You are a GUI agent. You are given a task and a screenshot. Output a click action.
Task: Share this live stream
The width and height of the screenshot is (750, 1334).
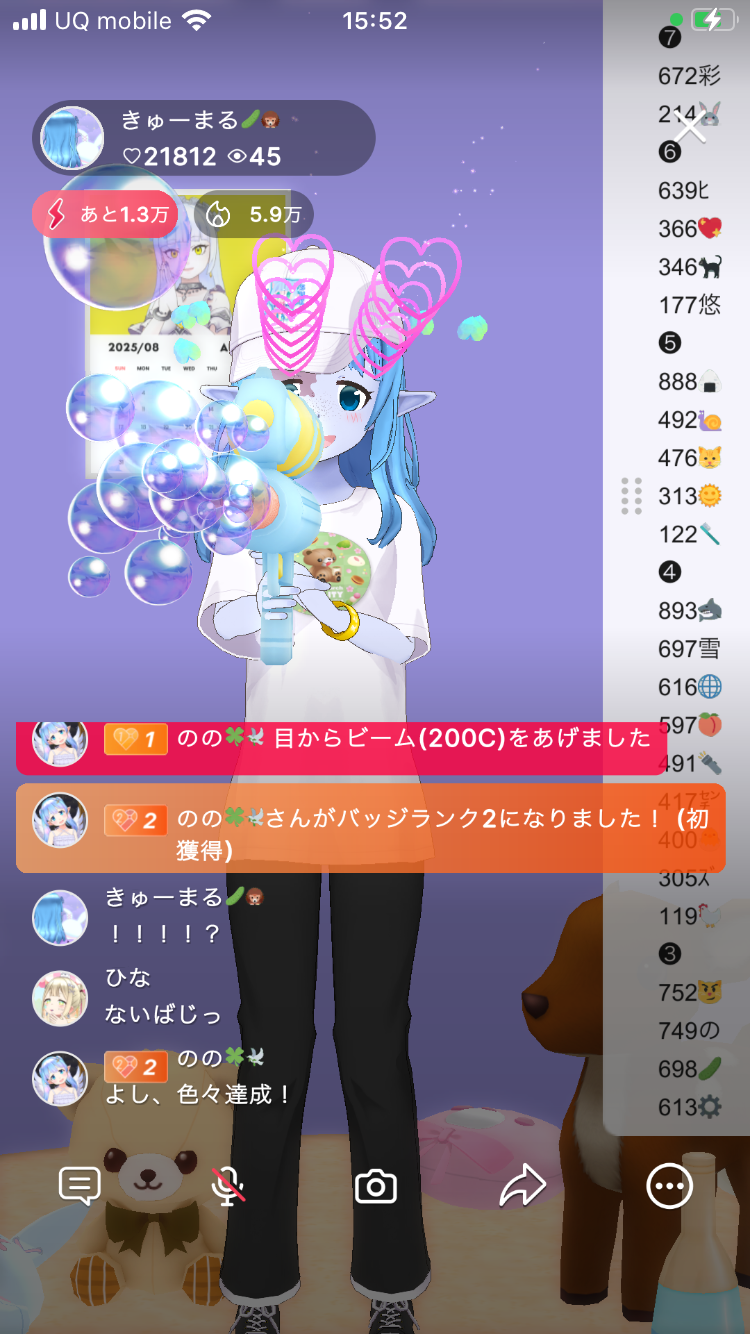click(x=522, y=1187)
